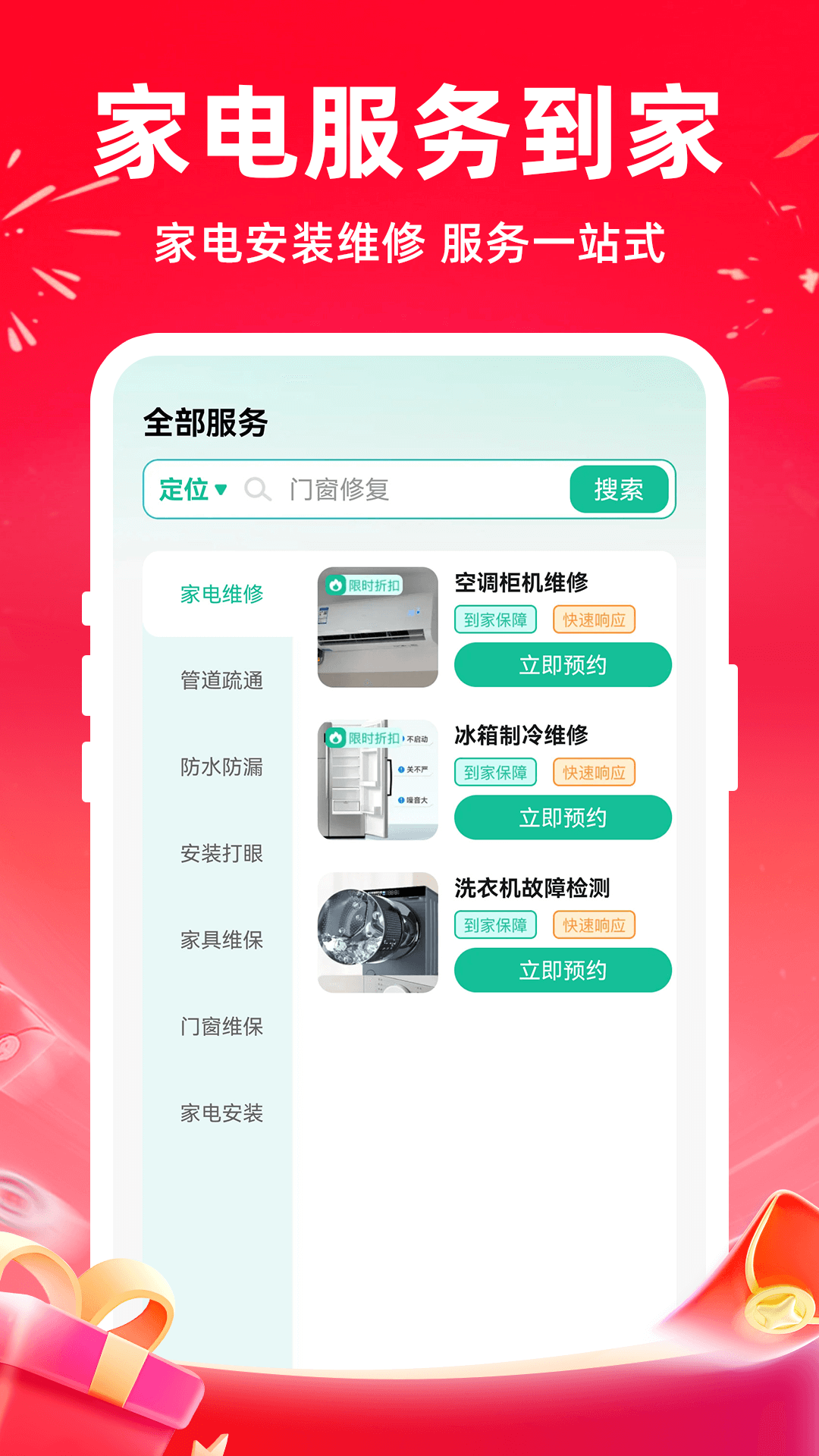
Task: Click the 不启动 fault icon on fridge image
Action: click(x=418, y=737)
